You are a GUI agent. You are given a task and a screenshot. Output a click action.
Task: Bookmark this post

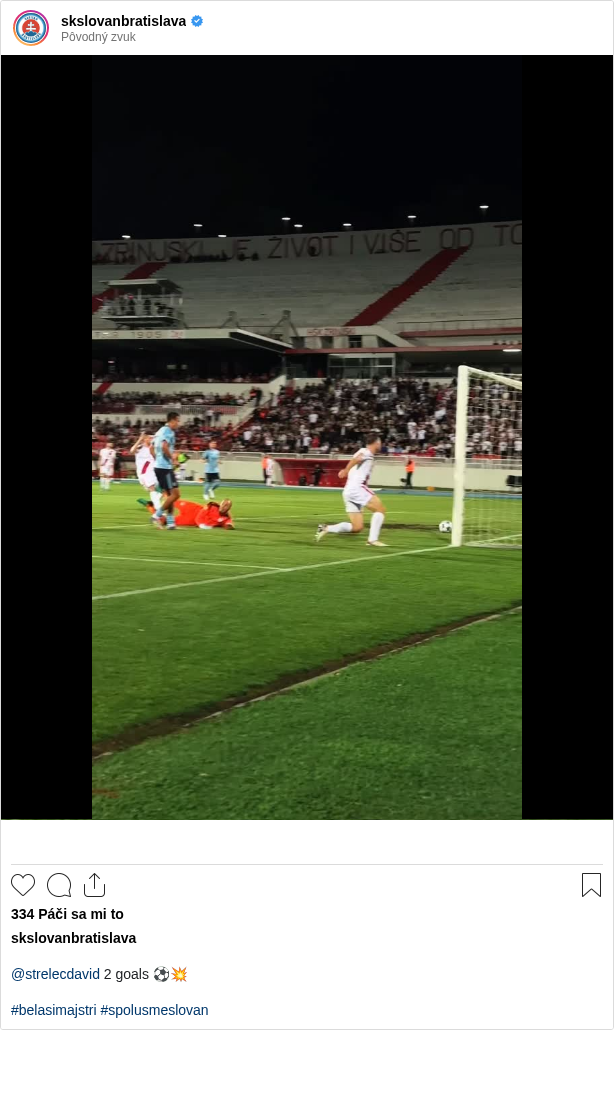point(591,885)
